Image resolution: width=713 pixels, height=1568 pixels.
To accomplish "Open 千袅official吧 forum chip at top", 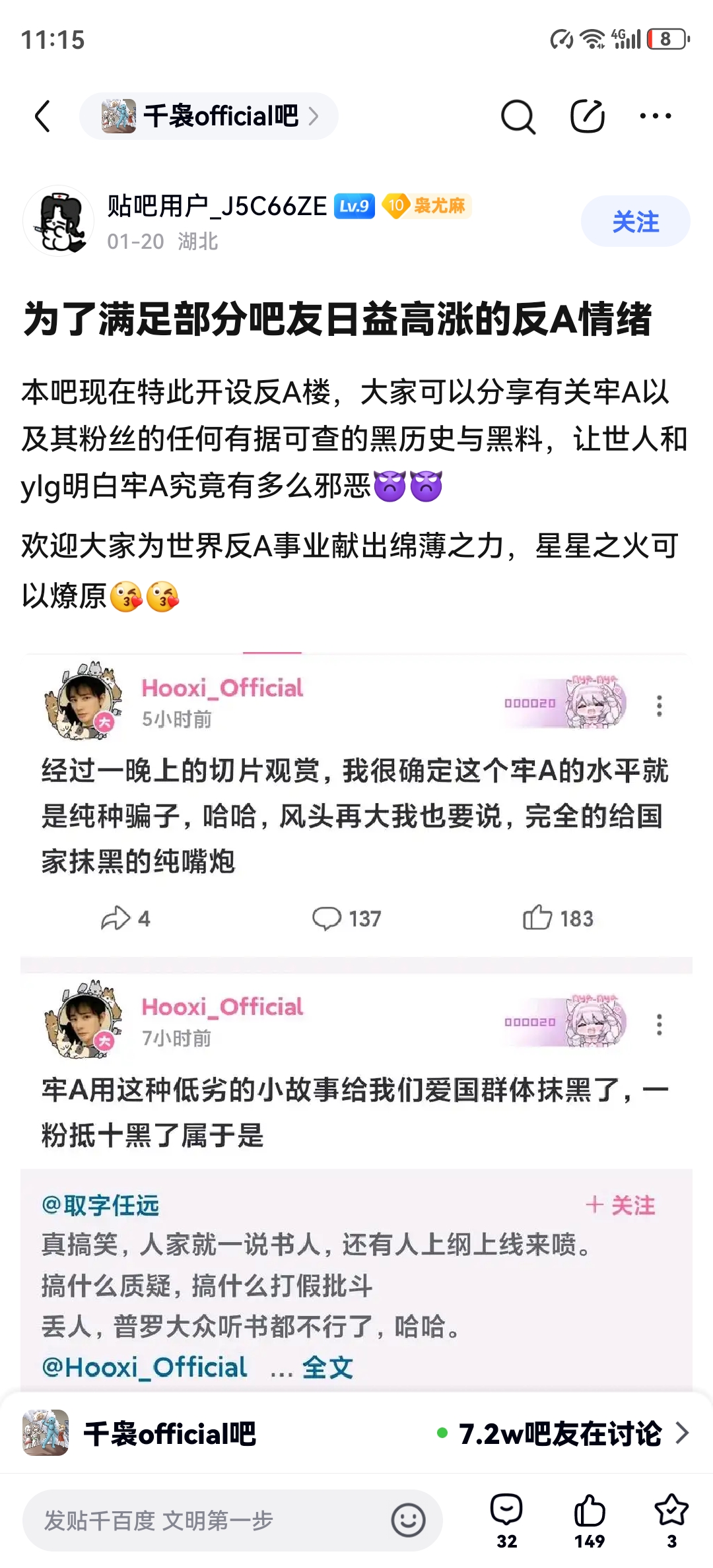I will [x=209, y=117].
